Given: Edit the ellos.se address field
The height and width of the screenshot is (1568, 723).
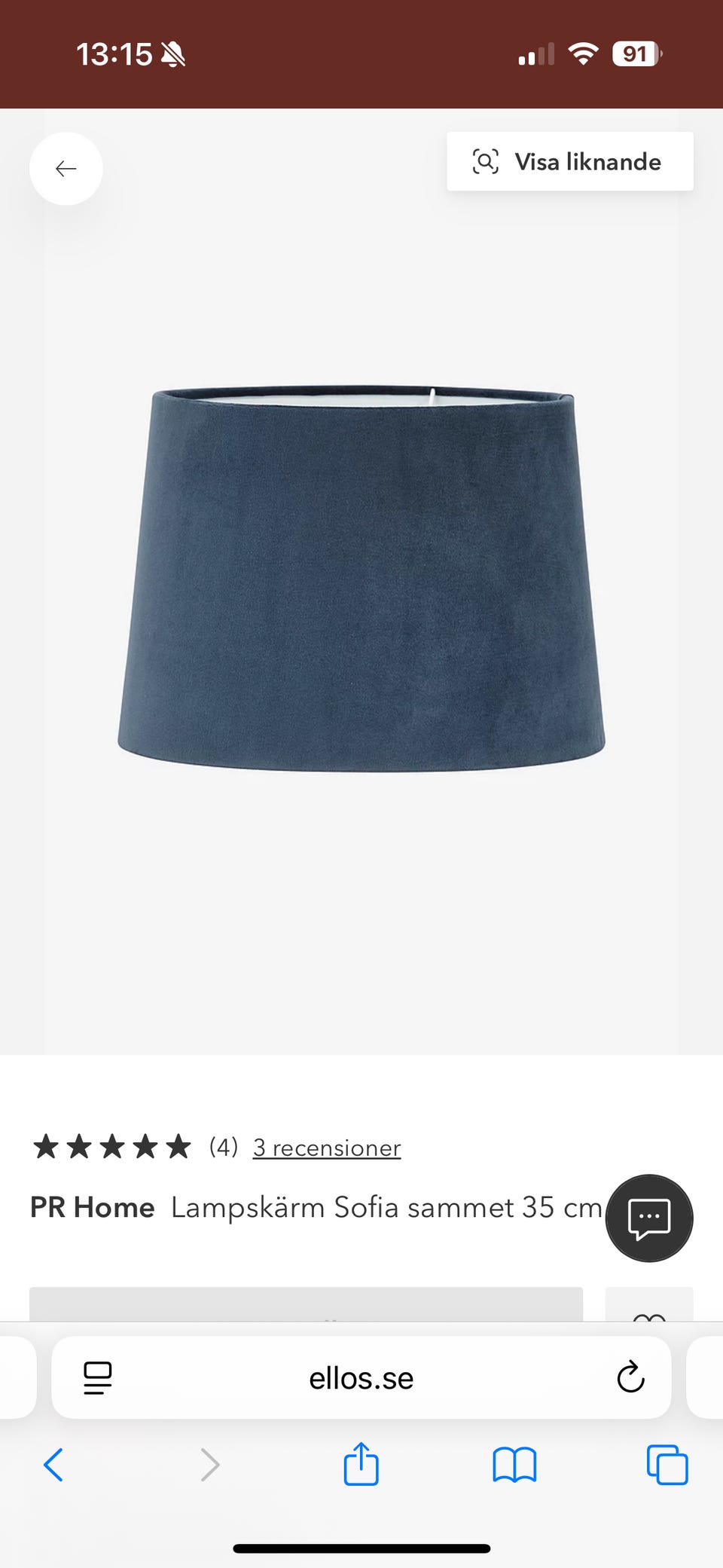Looking at the screenshot, I should 361,1378.
